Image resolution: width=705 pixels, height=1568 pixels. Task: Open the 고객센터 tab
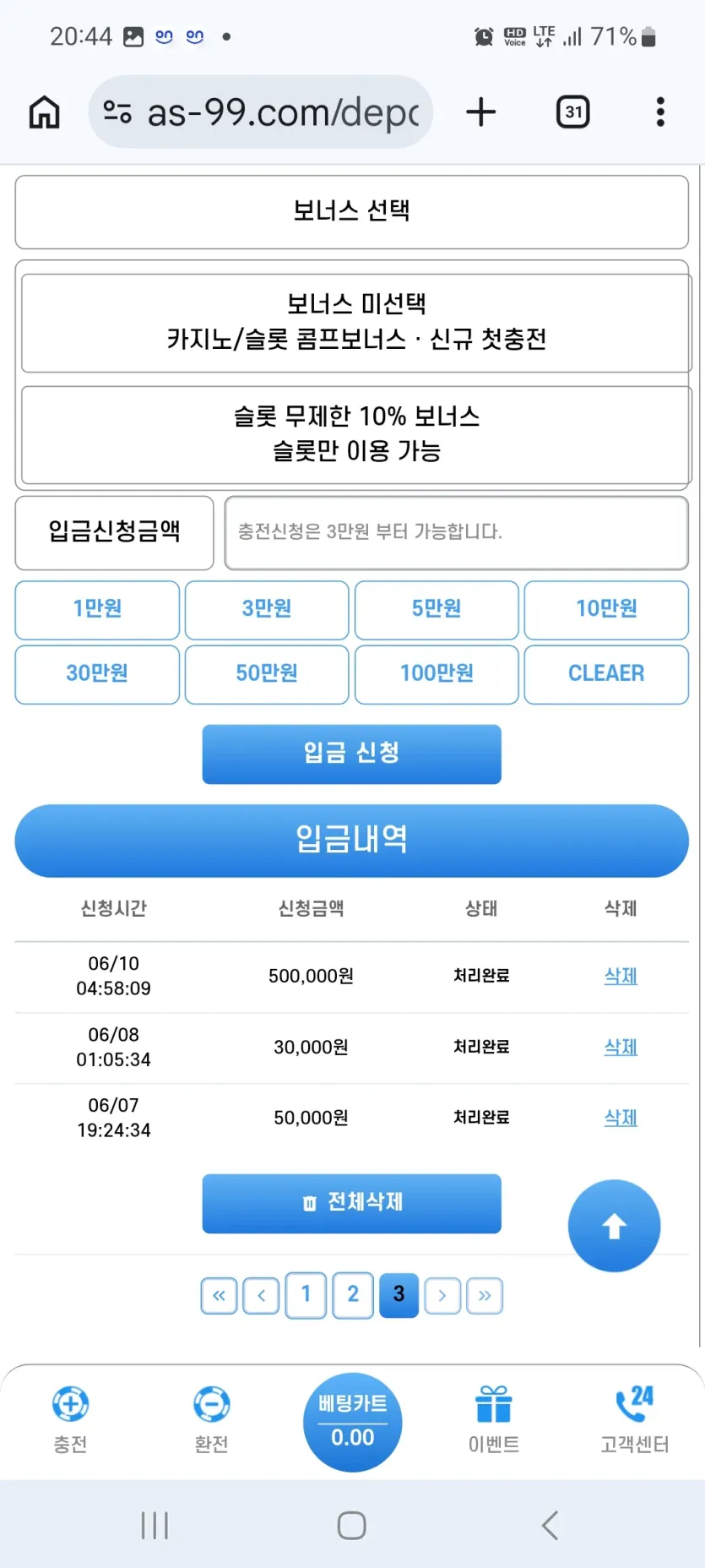tap(635, 1419)
